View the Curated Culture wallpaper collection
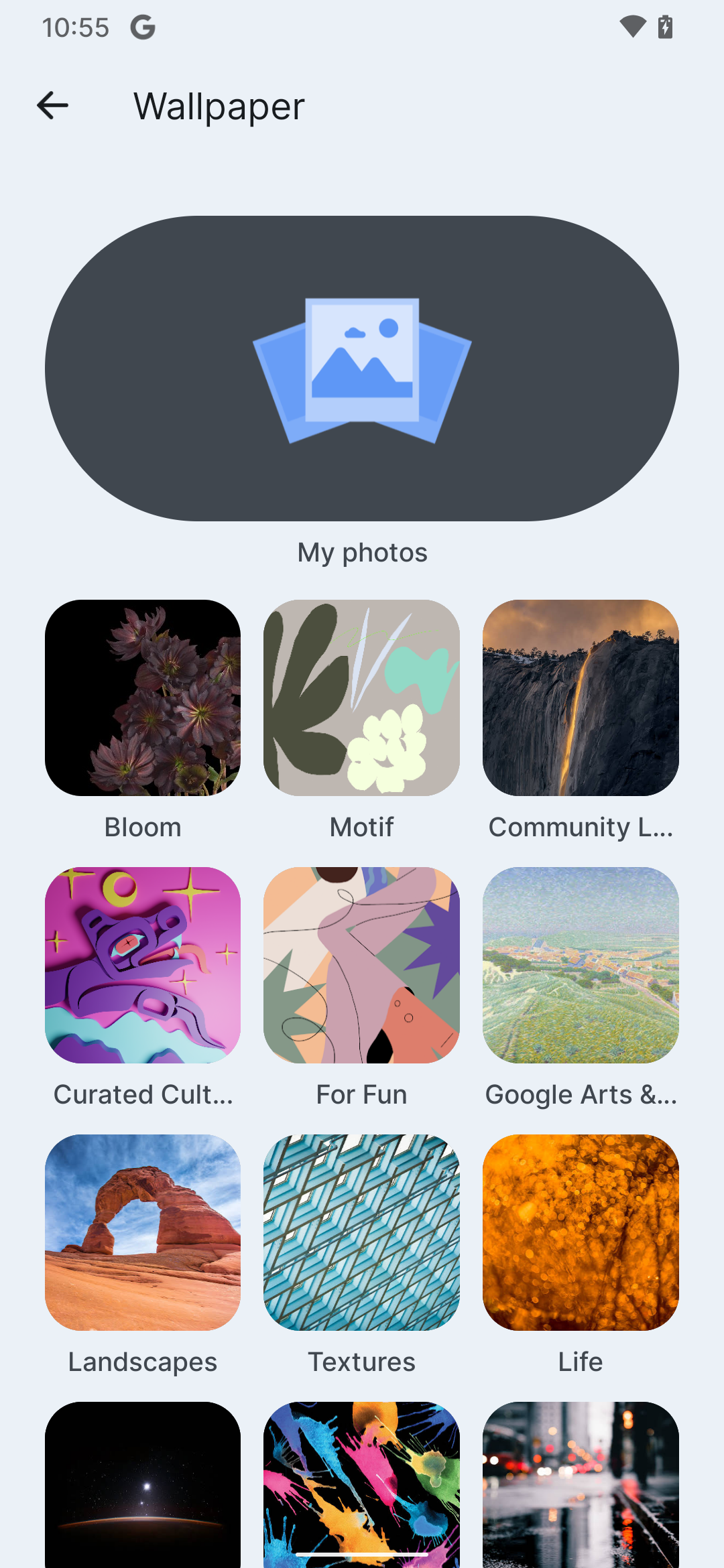Image resolution: width=724 pixels, height=1568 pixels. pos(143,965)
